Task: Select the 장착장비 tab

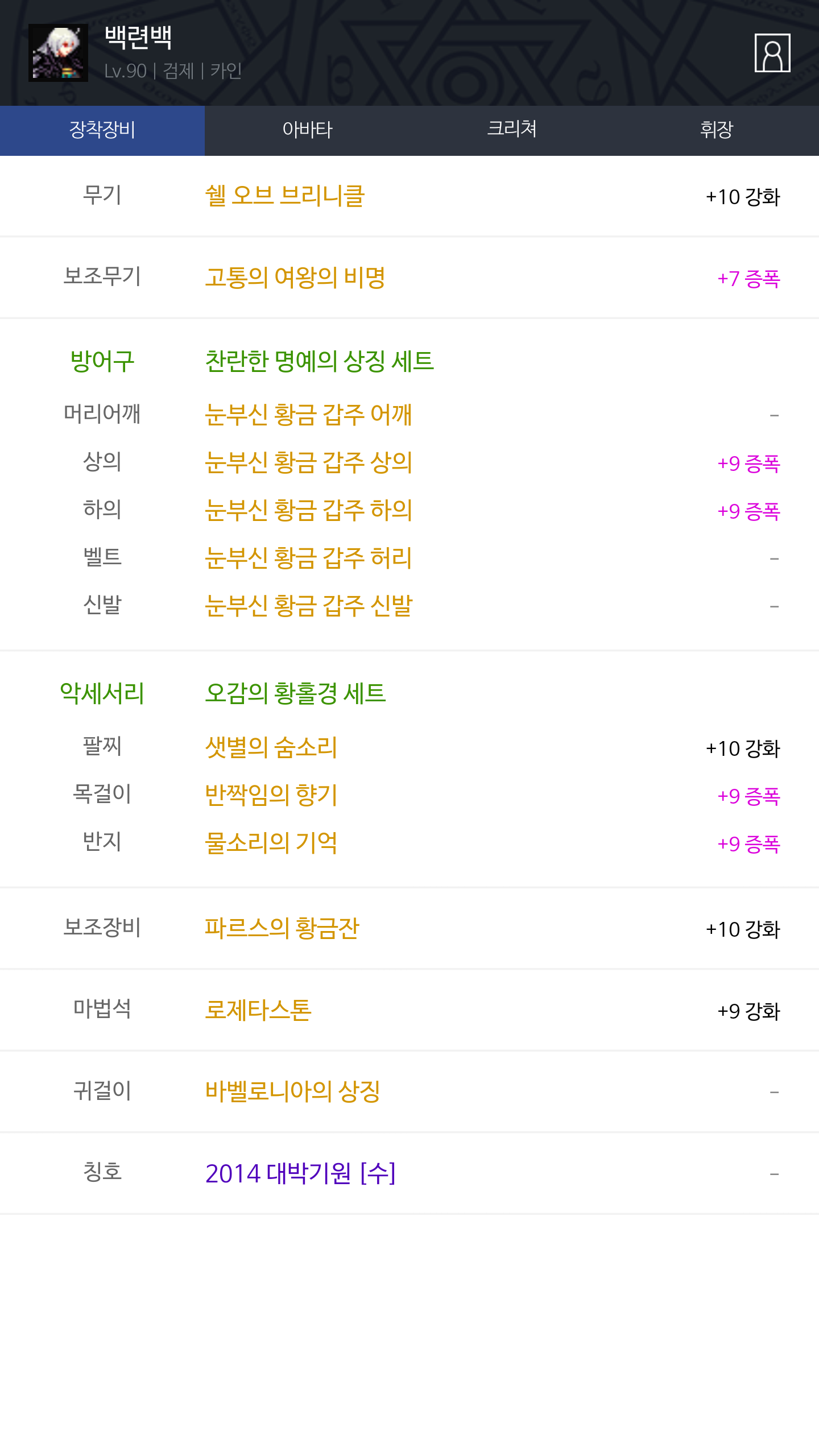Action: coord(102,130)
